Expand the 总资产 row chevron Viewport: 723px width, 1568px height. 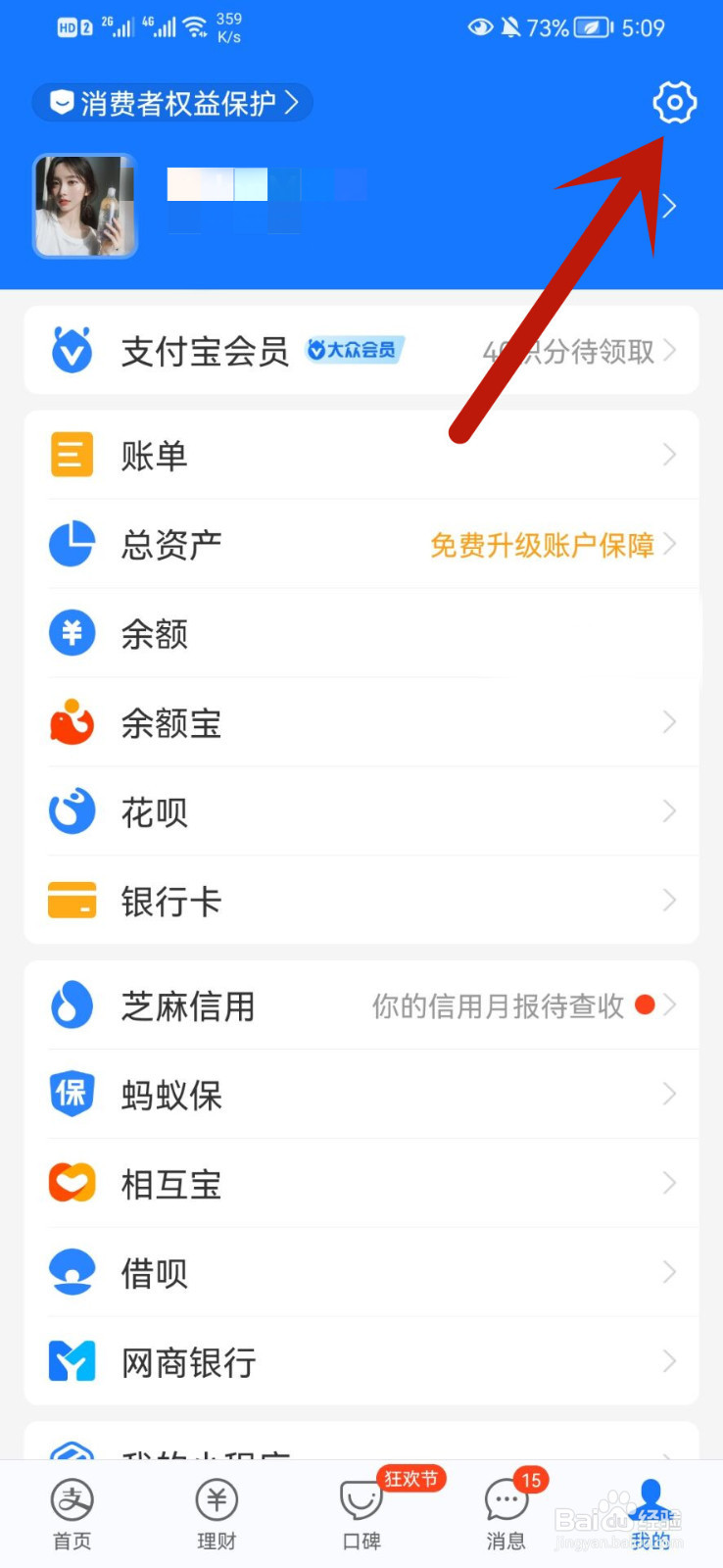pos(670,544)
